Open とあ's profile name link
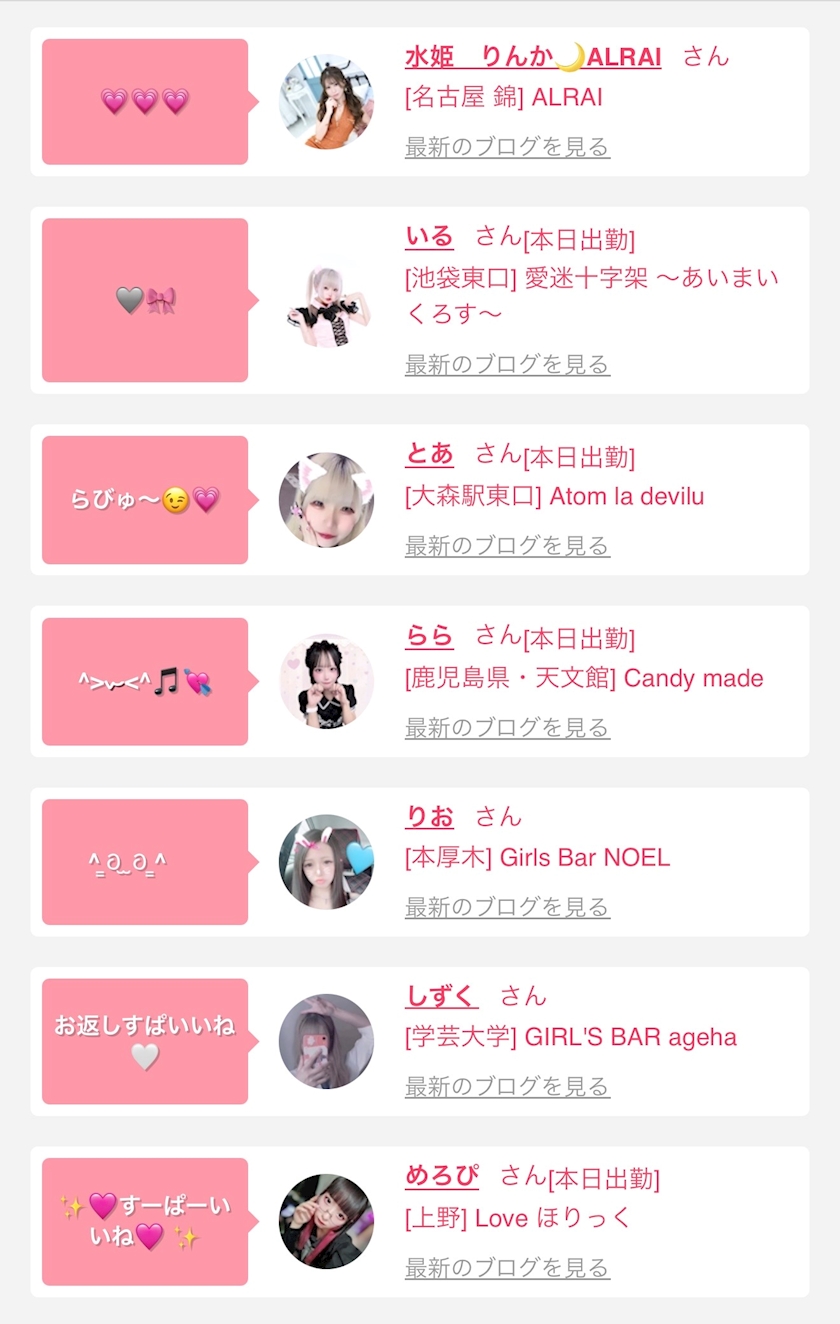 tap(429, 454)
